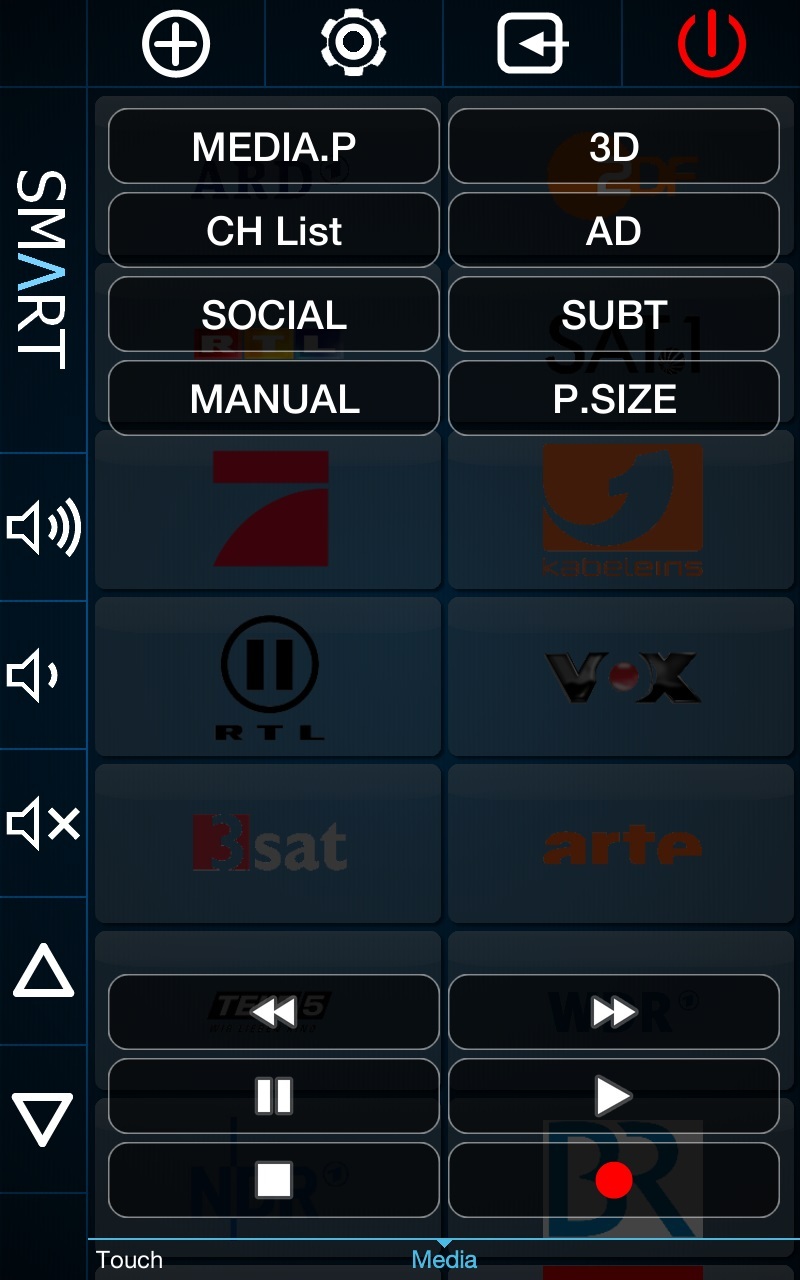Open the MANUAL
The height and width of the screenshot is (1280, 800).
[x=273, y=399]
